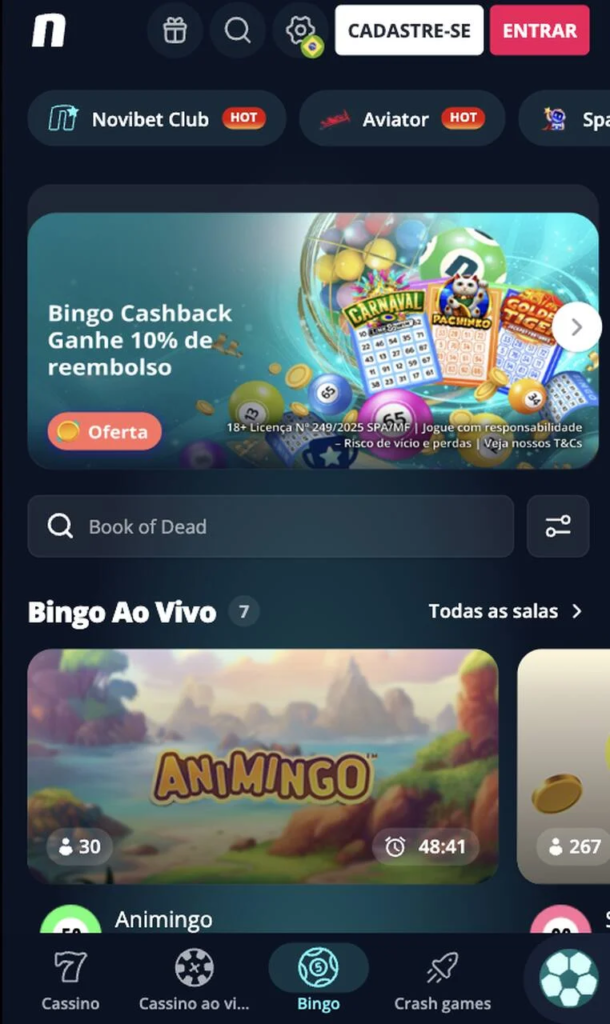
Task: Switch to the Cassino tab
Action: pyautogui.click(x=70, y=982)
